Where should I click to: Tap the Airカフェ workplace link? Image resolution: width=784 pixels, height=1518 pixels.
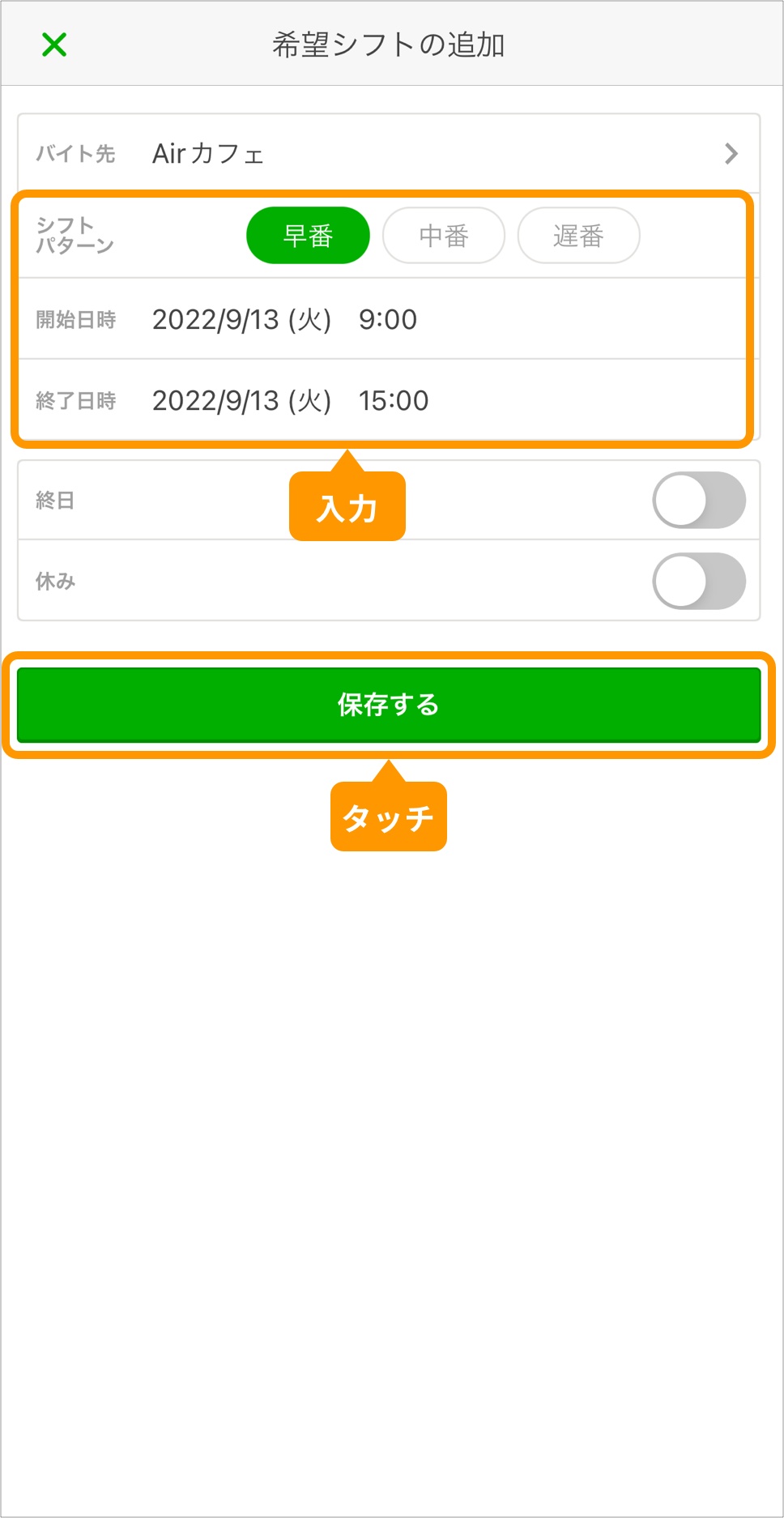click(x=208, y=153)
